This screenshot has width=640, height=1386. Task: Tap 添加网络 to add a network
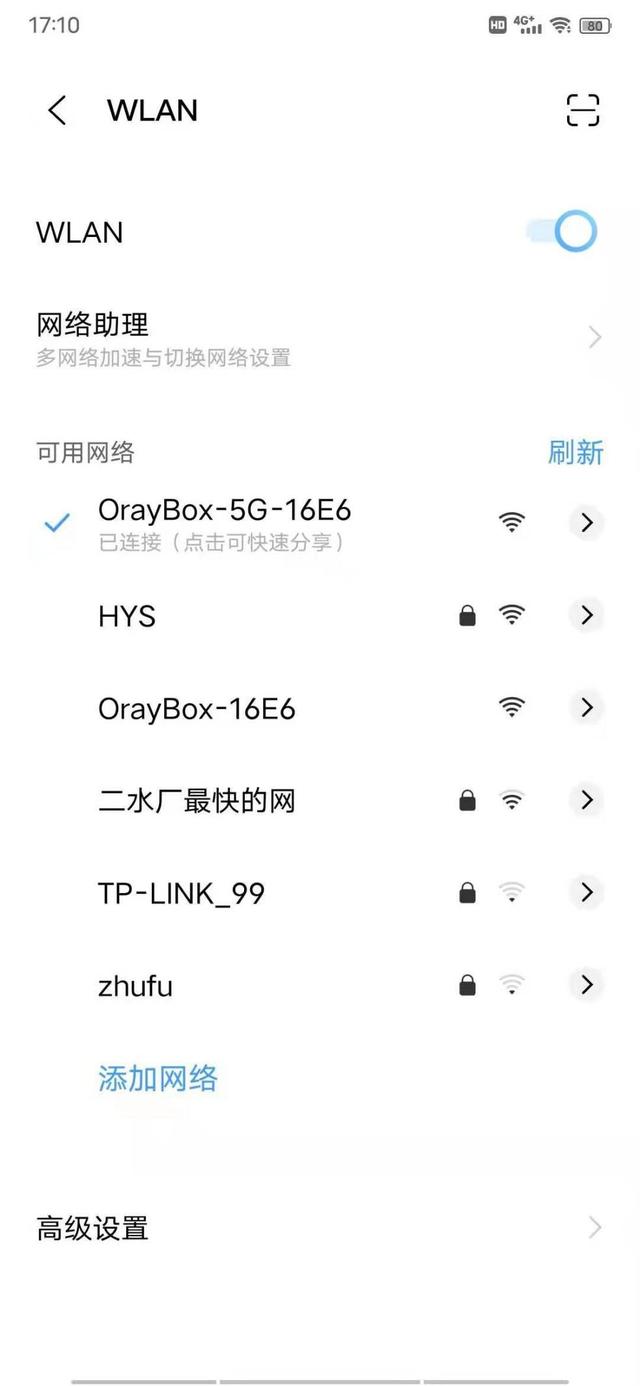[158, 1078]
